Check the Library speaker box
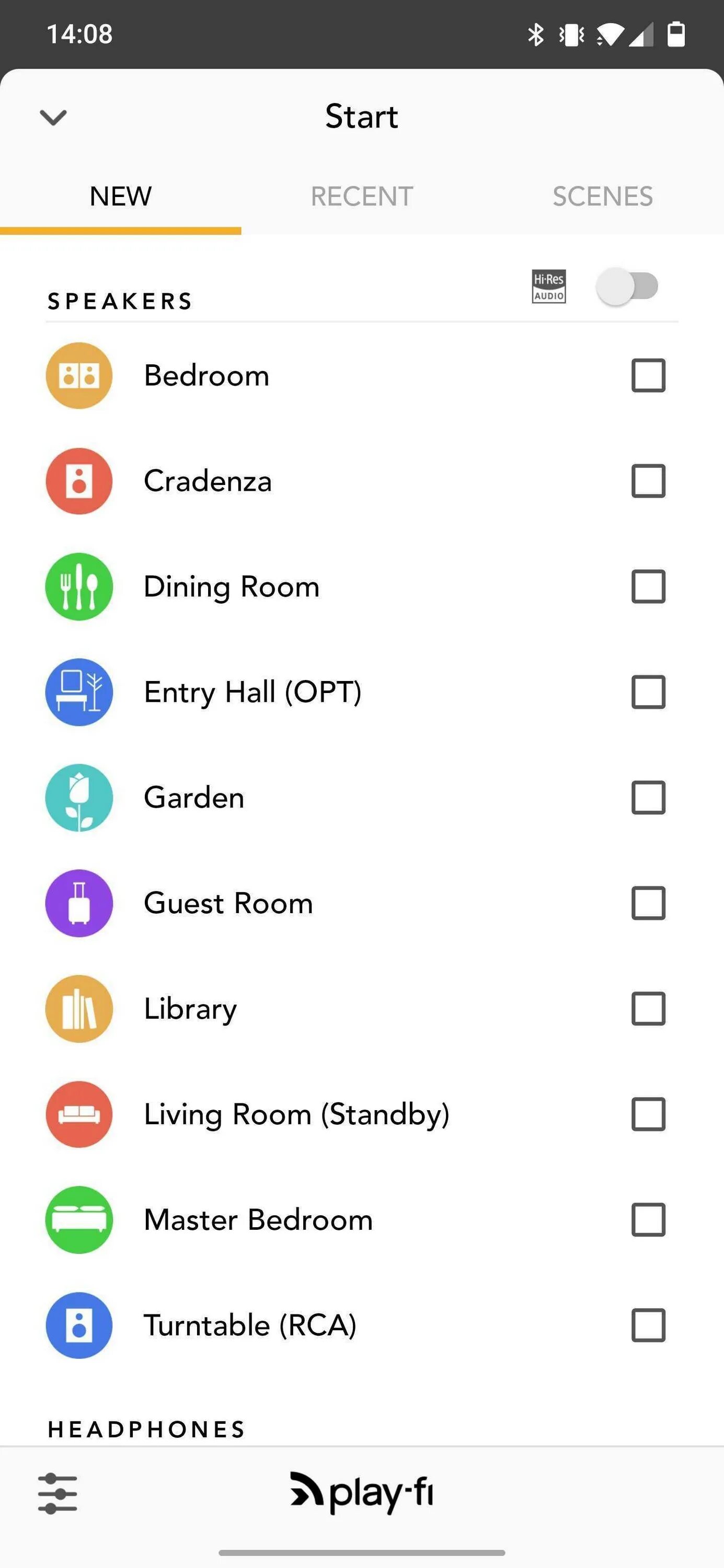724x1568 pixels. [x=648, y=1009]
